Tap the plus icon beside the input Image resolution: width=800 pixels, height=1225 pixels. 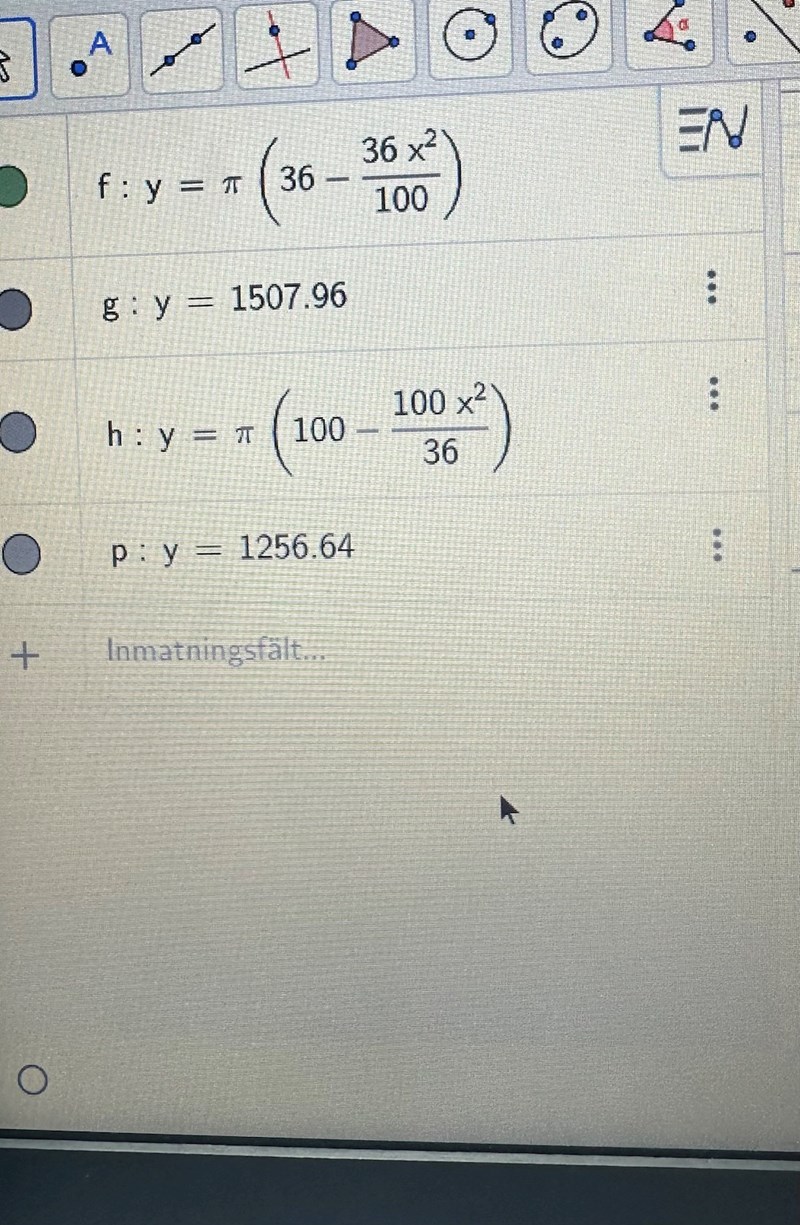(x=24, y=656)
